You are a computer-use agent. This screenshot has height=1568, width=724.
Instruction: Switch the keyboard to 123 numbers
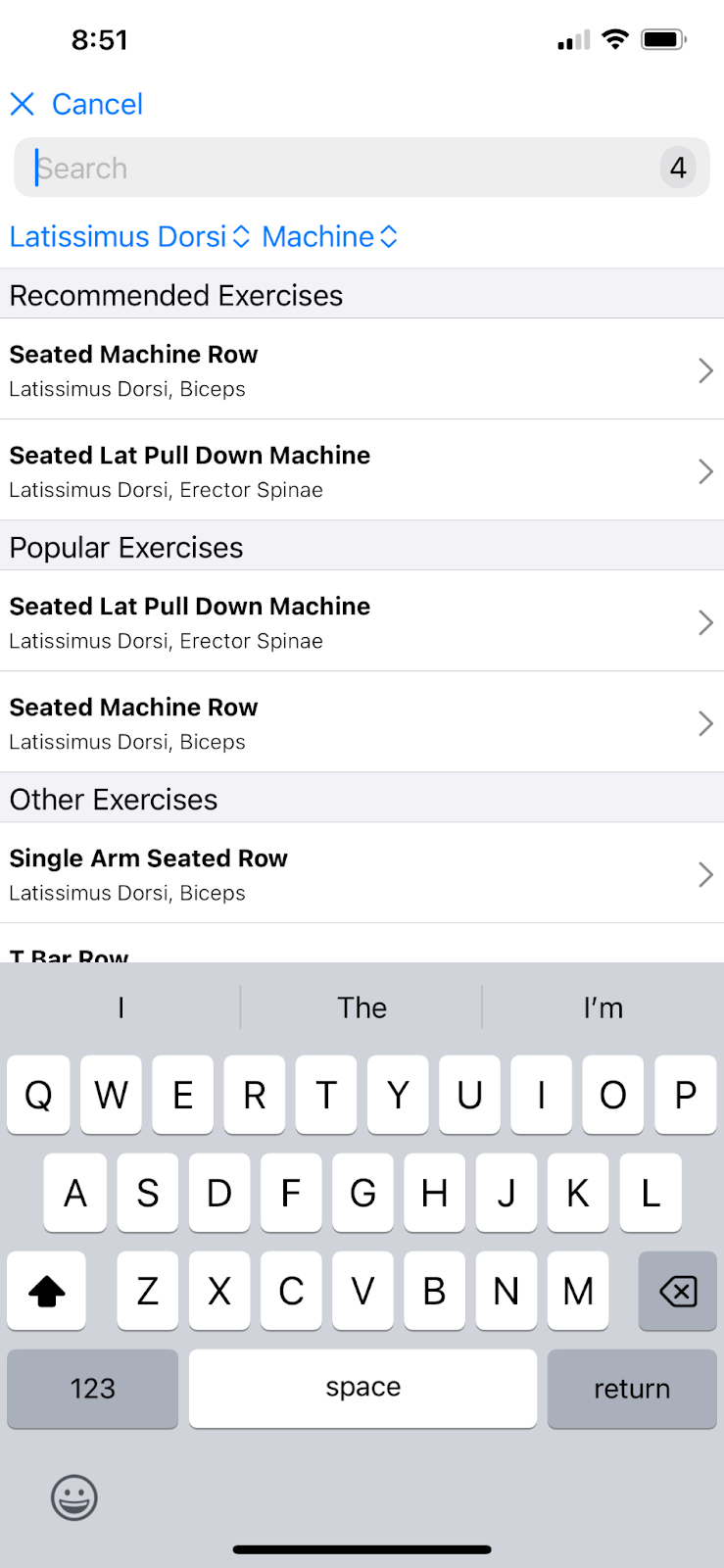93,1389
